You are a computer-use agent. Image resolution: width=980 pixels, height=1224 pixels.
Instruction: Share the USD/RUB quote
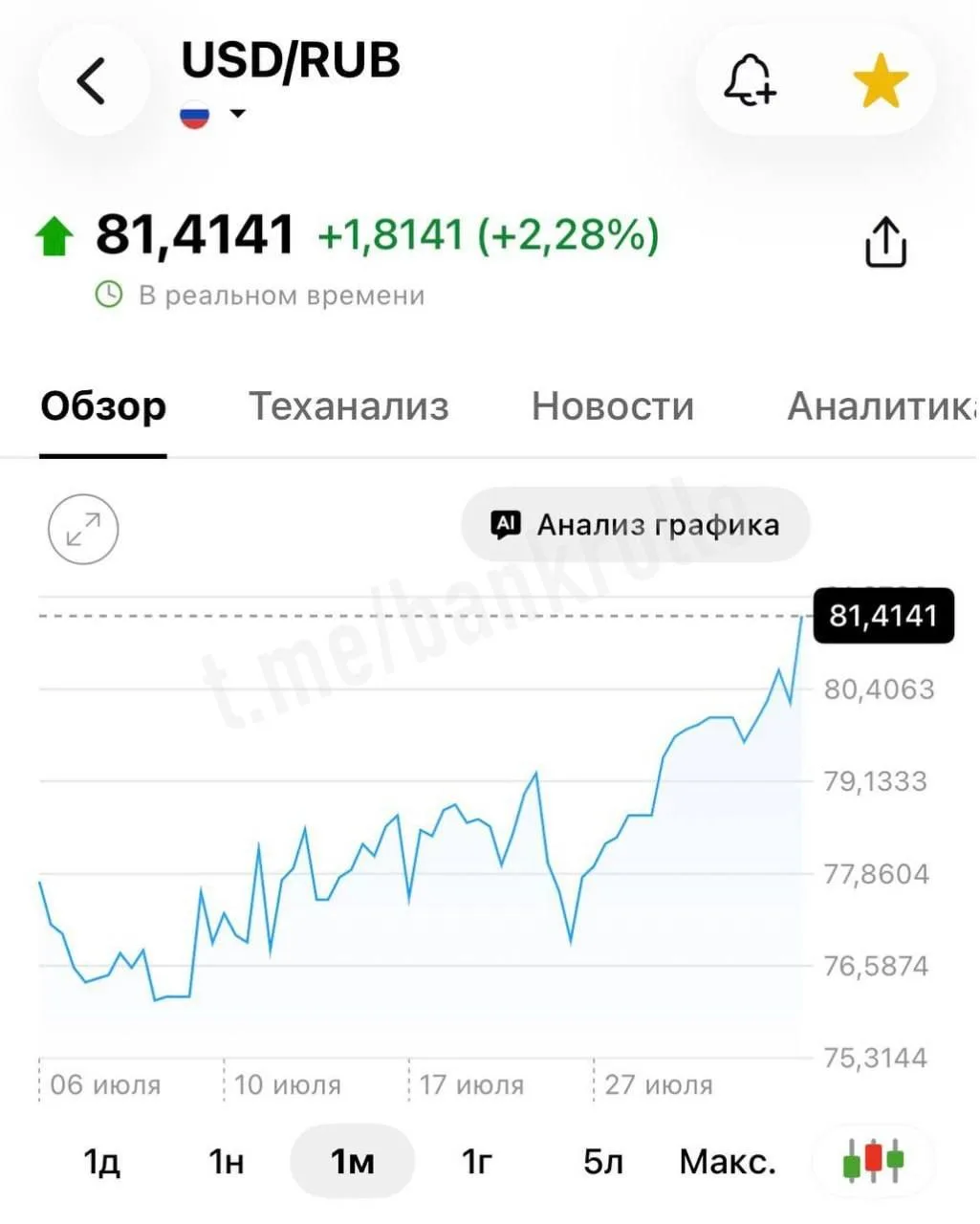pyautogui.click(x=885, y=241)
